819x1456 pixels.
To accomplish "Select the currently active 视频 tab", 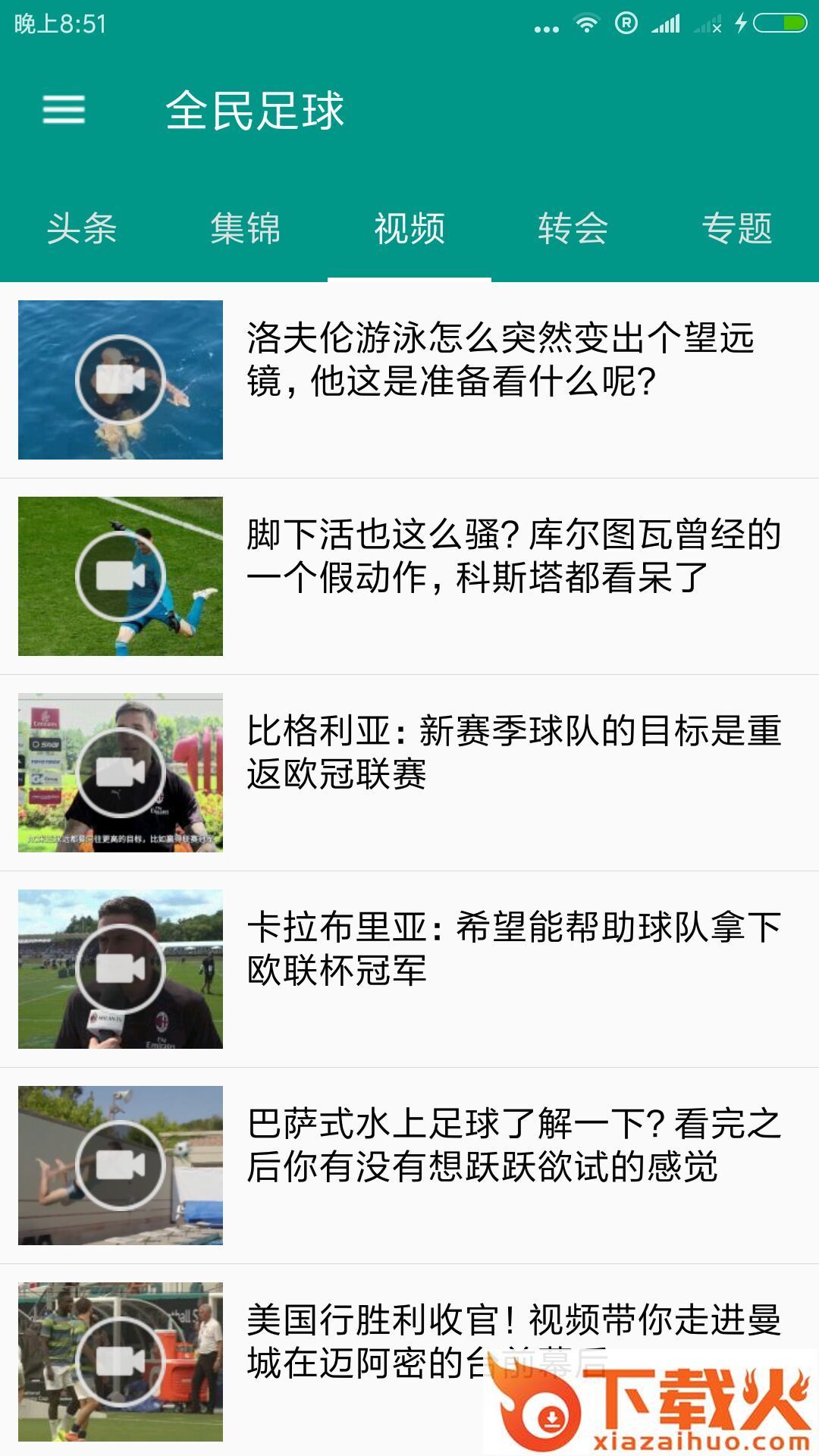I will click(409, 227).
